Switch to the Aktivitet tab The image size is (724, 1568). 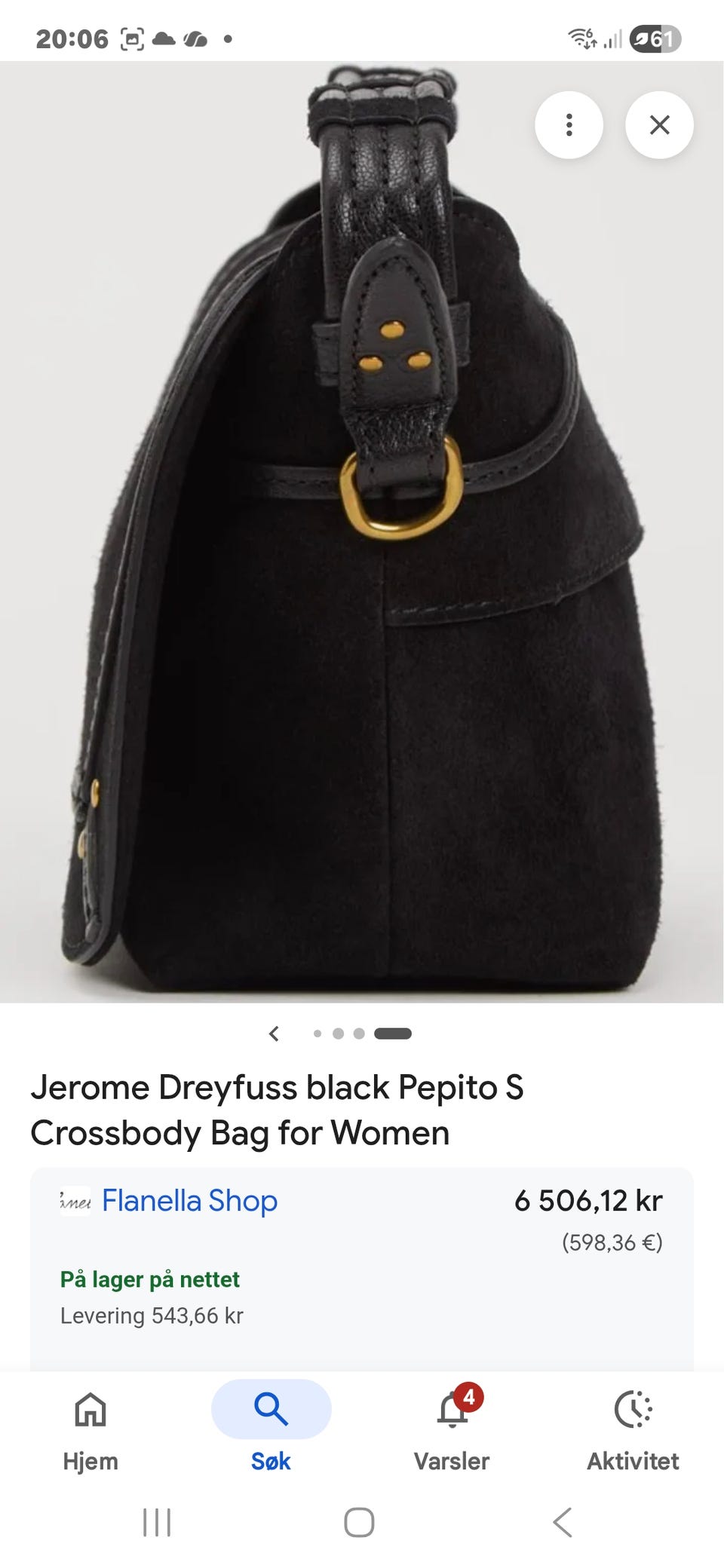click(x=633, y=1431)
